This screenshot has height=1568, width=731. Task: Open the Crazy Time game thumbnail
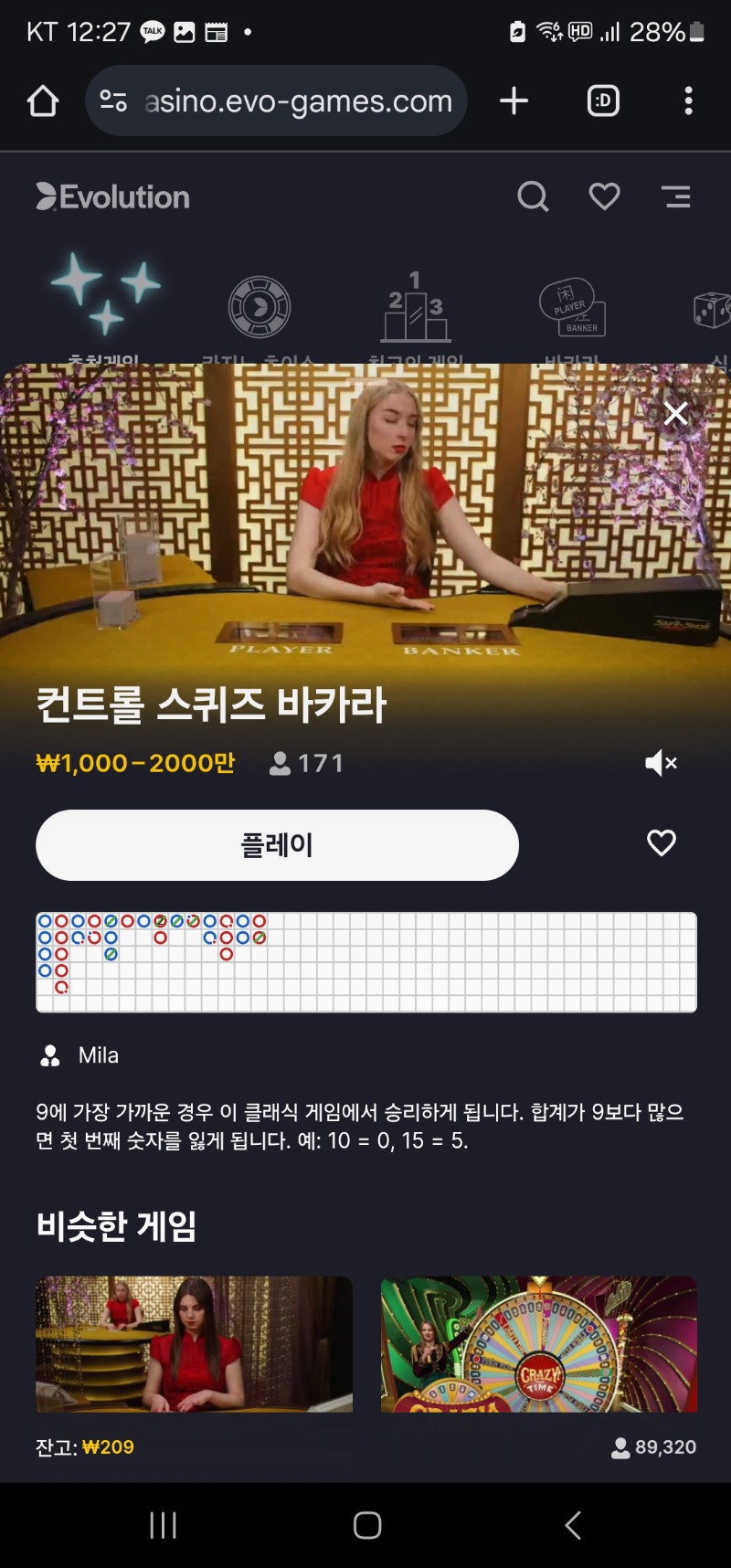tap(539, 1344)
